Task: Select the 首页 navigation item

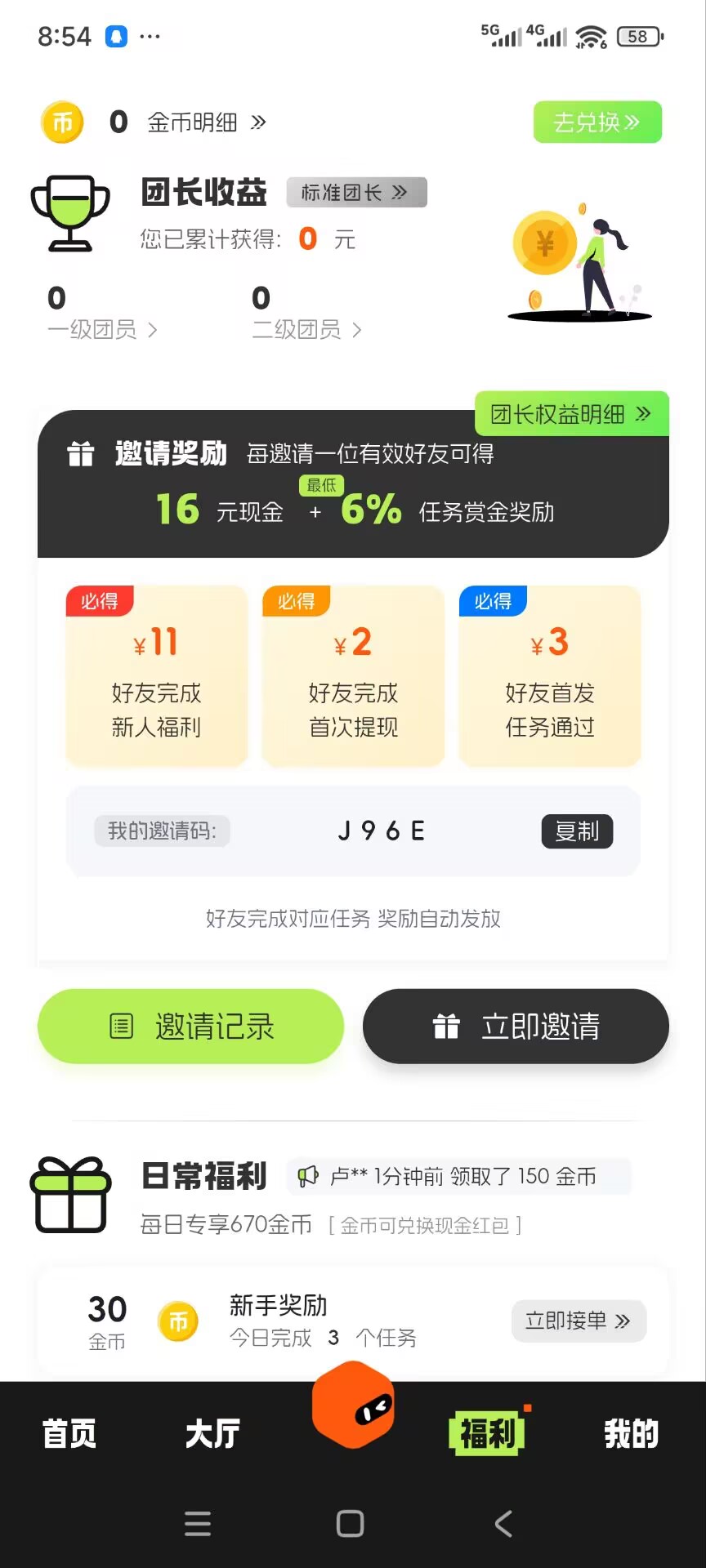Action: point(69,1432)
